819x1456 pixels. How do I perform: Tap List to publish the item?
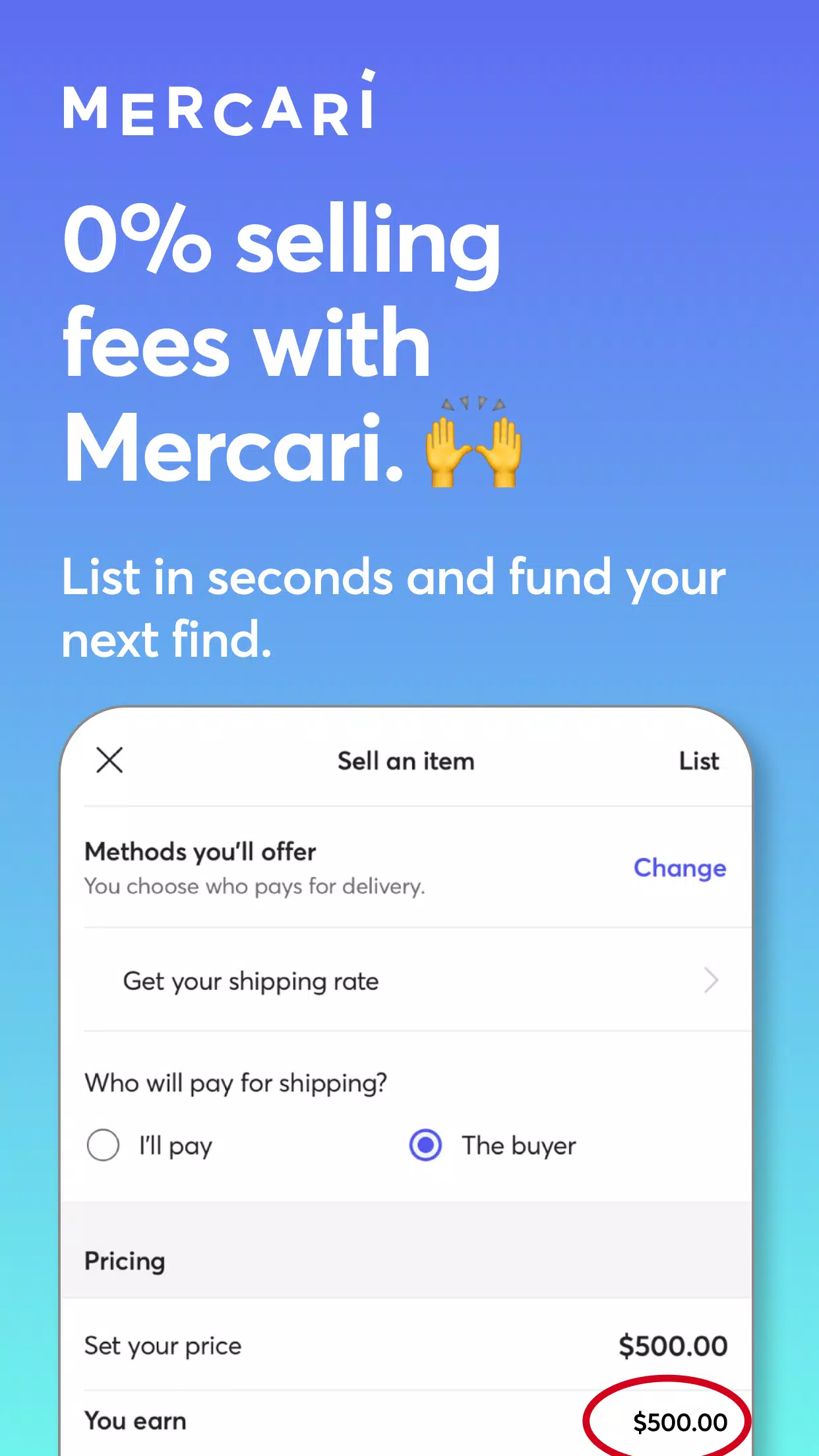698,760
